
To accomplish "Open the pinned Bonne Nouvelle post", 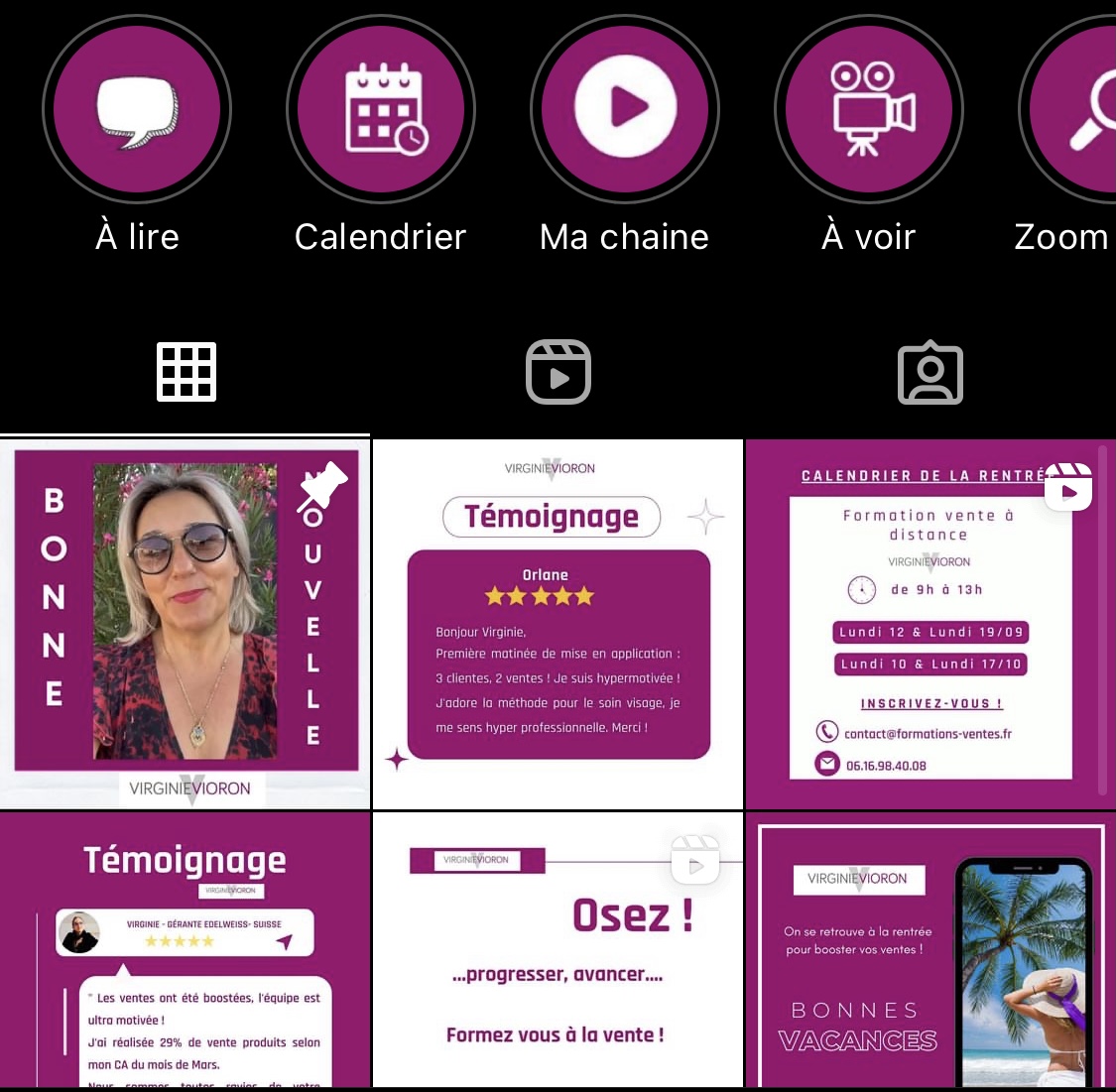I will 186,625.
